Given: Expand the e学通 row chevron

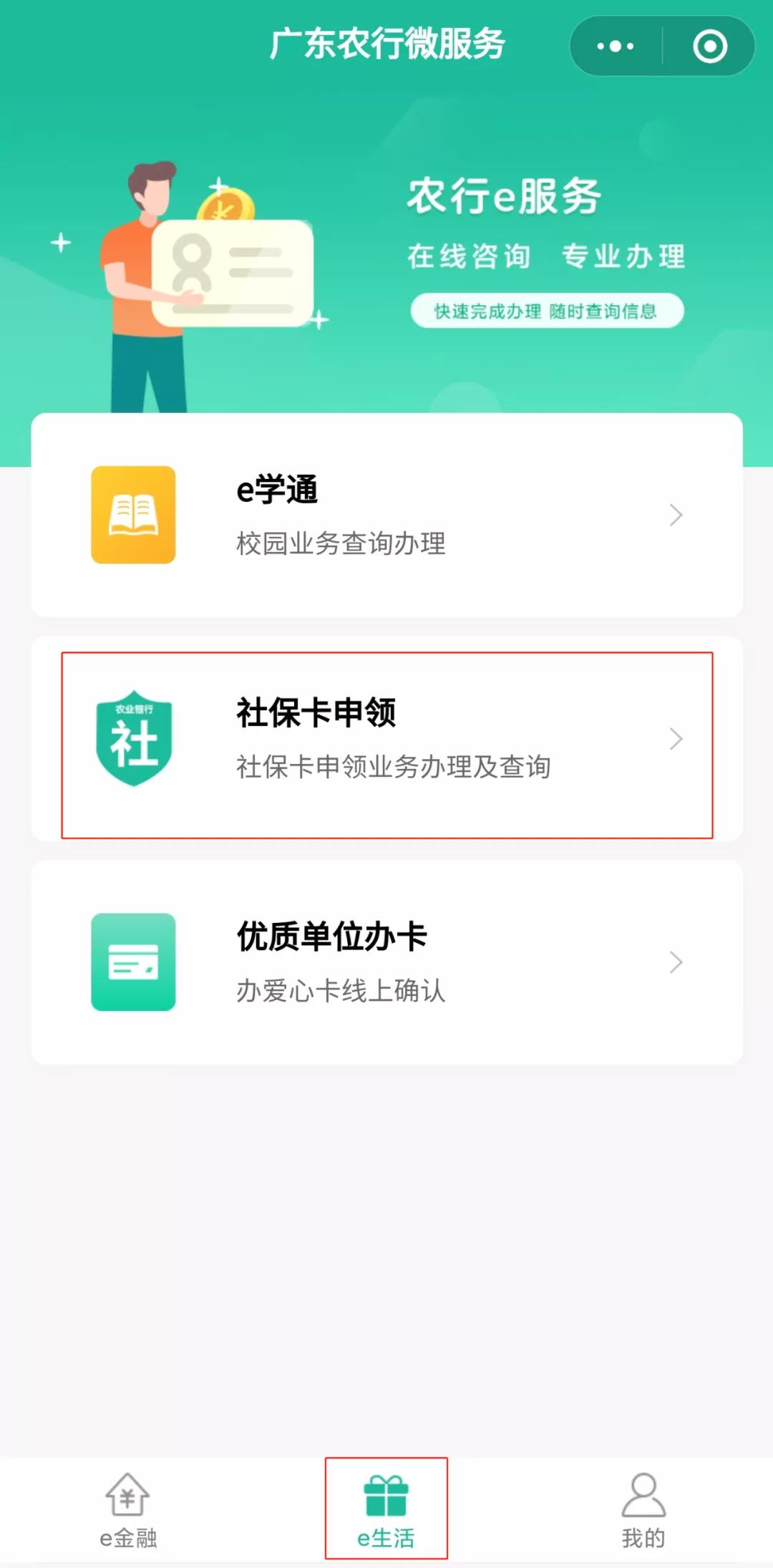Looking at the screenshot, I should (675, 516).
